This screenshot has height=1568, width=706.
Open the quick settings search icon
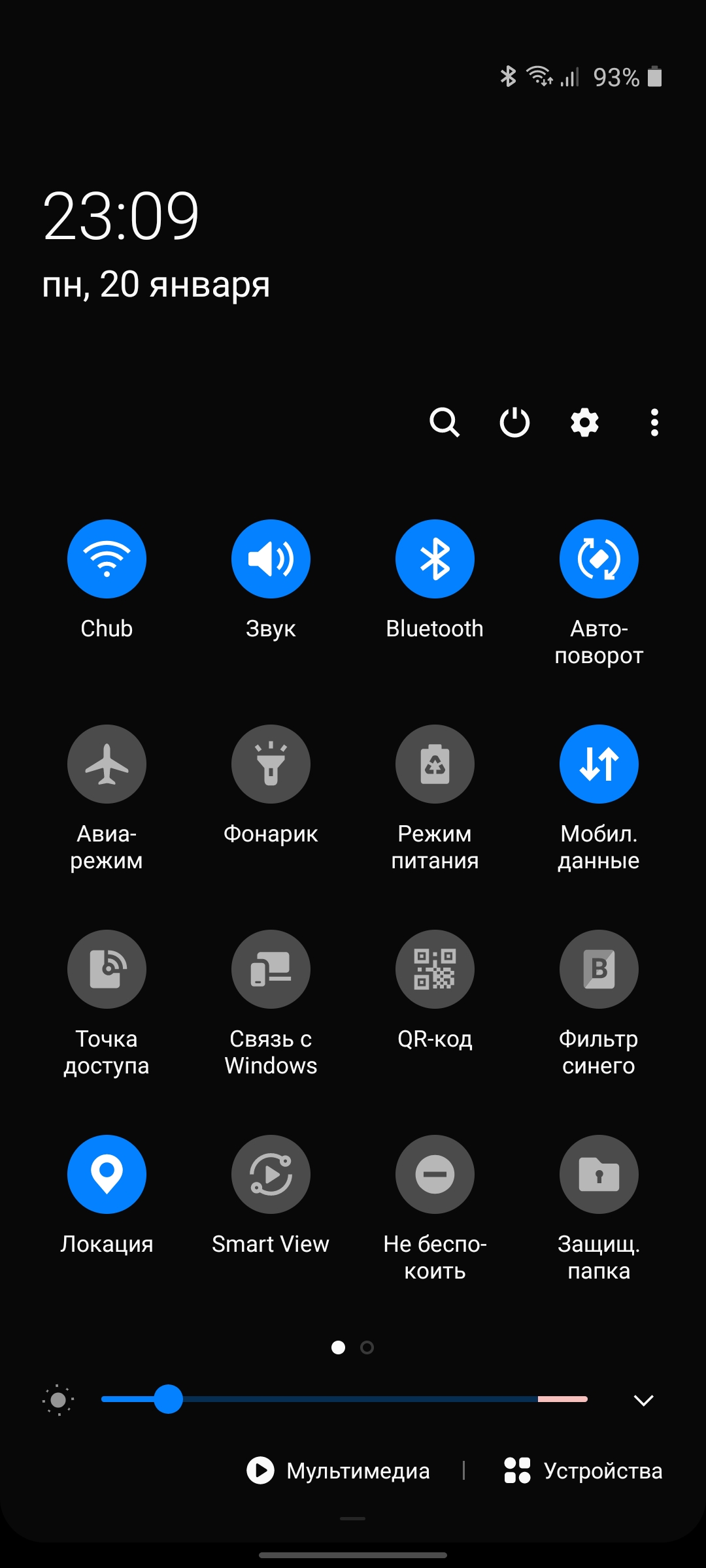click(x=445, y=423)
